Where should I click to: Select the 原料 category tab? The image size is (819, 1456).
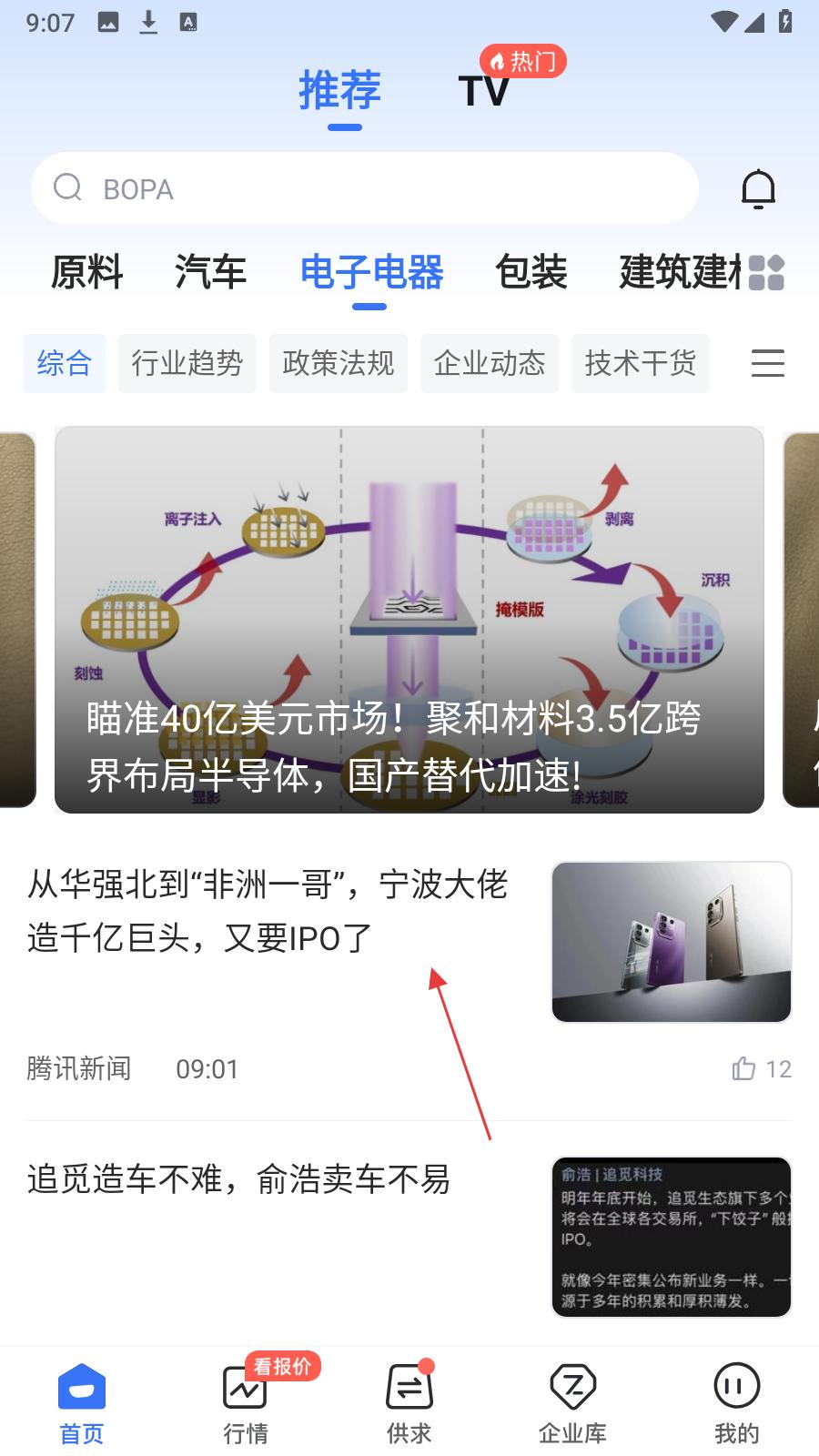(86, 272)
